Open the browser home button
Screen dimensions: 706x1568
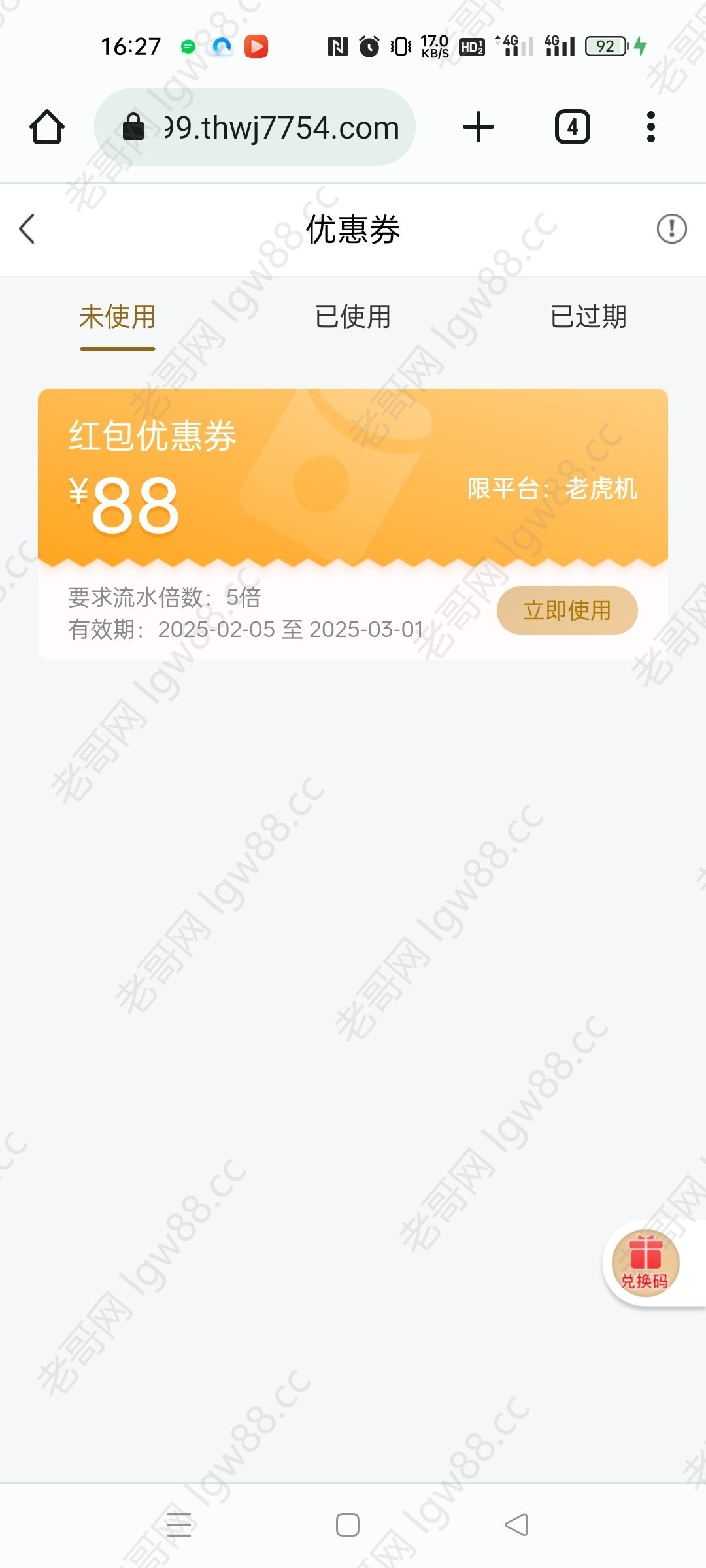47,127
